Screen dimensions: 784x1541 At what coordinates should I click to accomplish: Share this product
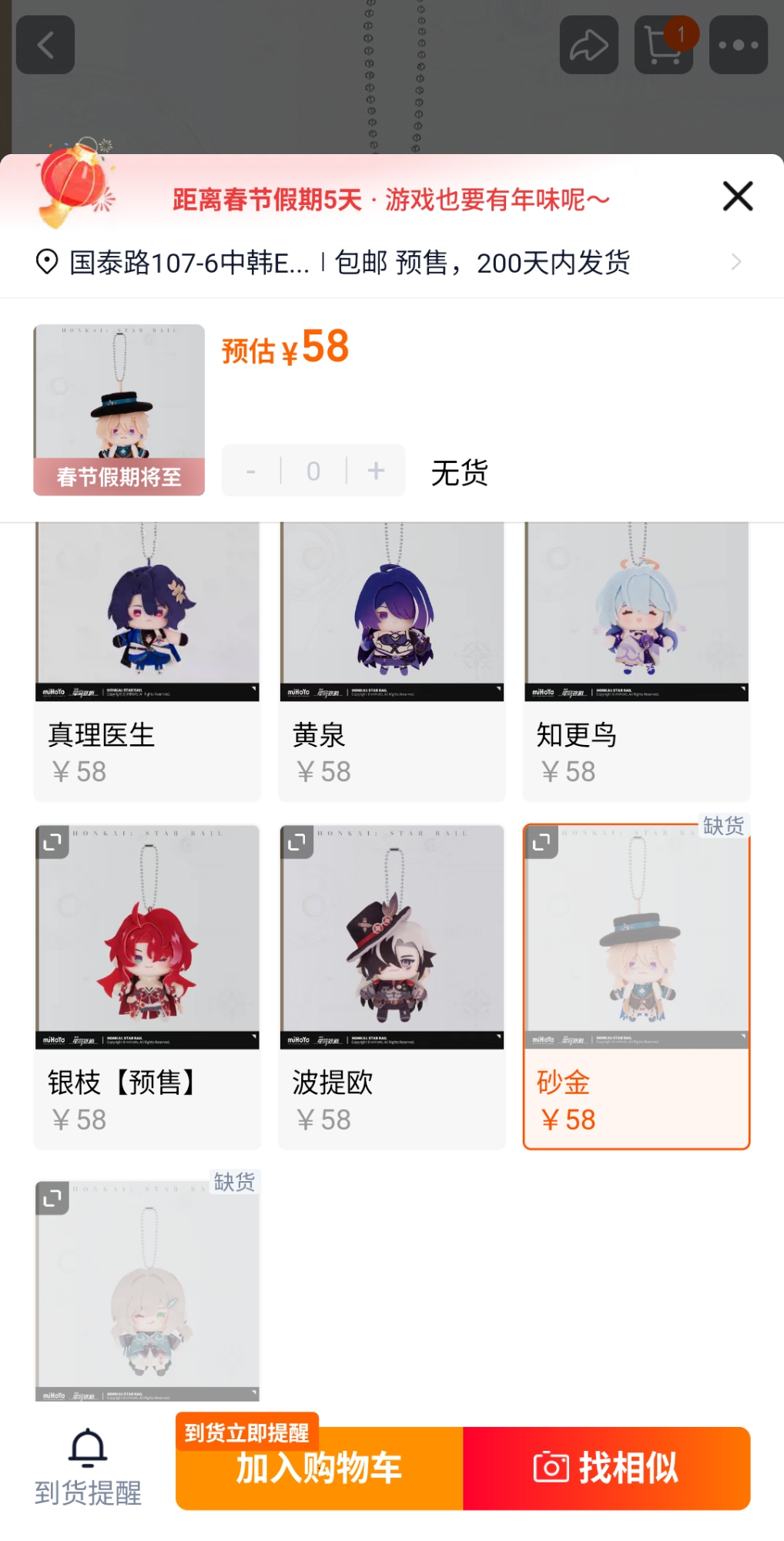589,45
